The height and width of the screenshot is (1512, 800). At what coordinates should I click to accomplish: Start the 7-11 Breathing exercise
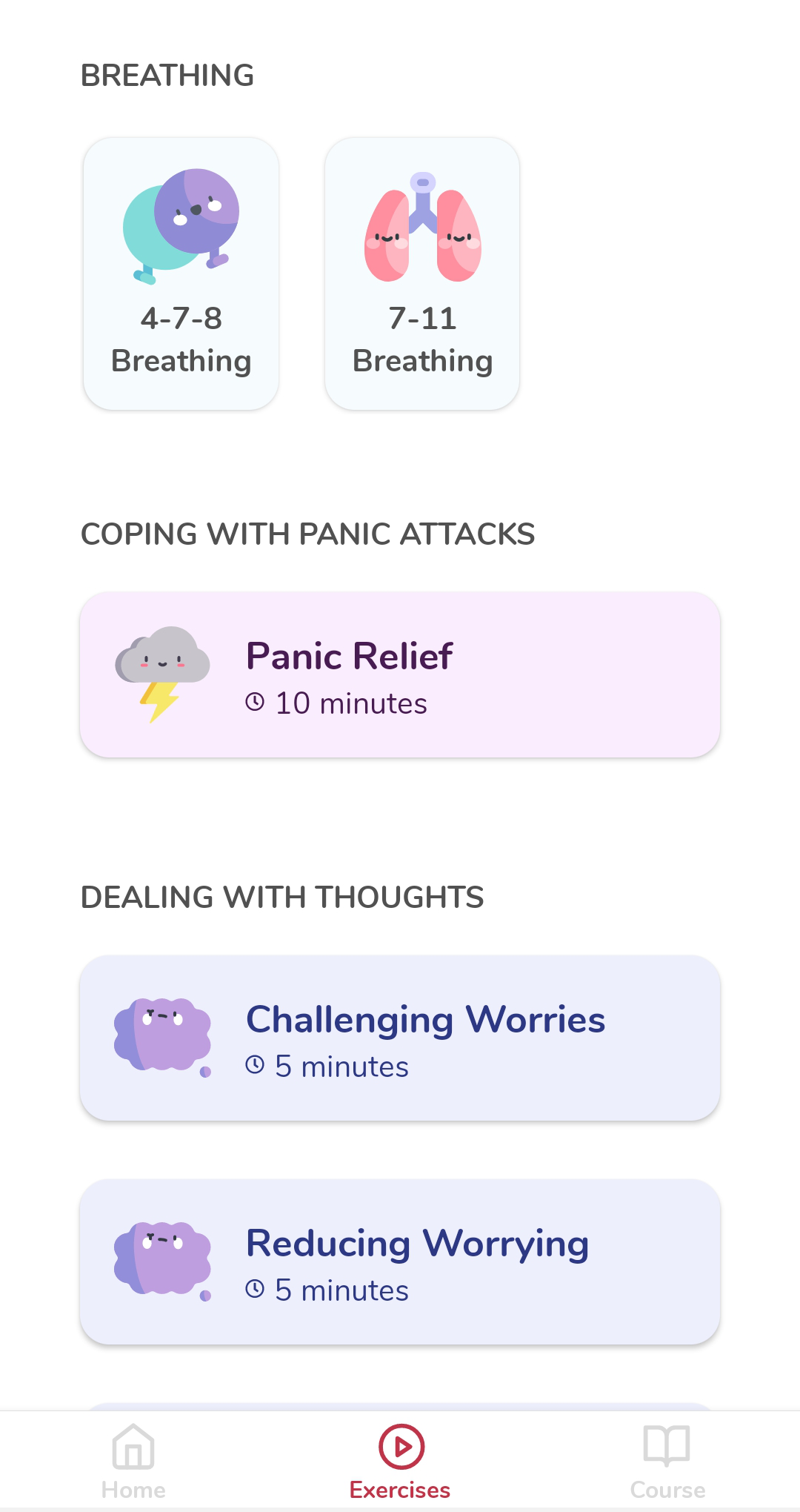coord(422,273)
